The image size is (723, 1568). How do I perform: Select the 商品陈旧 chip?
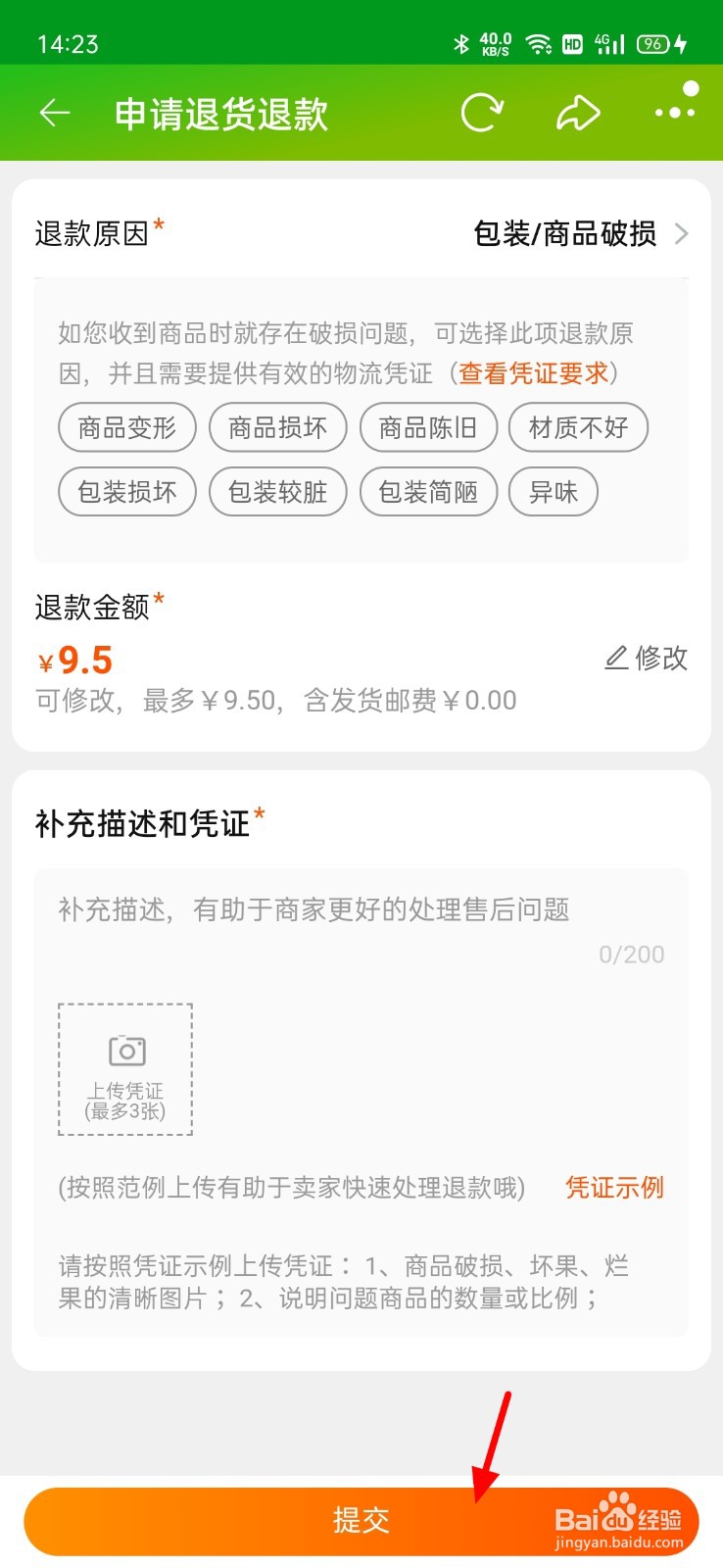[428, 428]
